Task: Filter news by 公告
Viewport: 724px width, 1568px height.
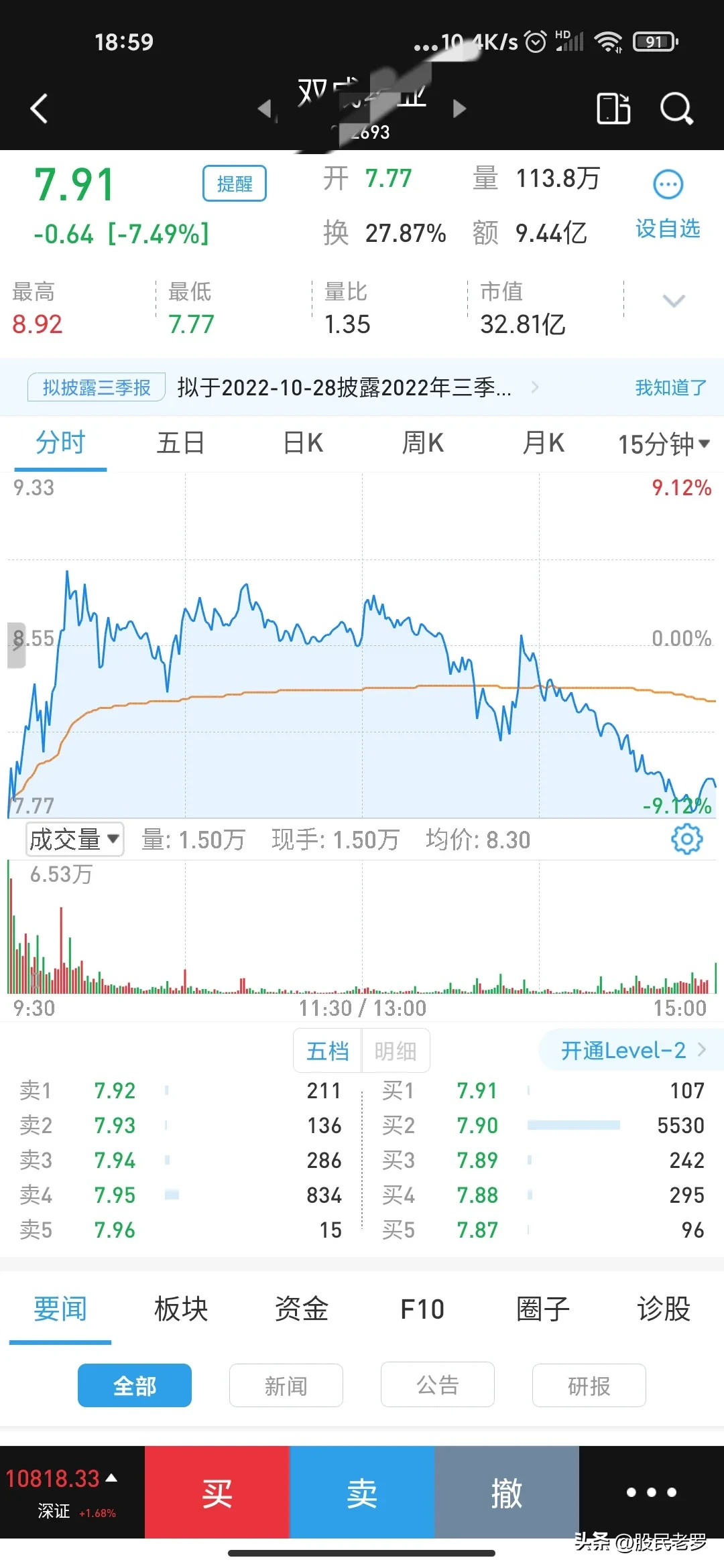Action: click(x=438, y=1385)
